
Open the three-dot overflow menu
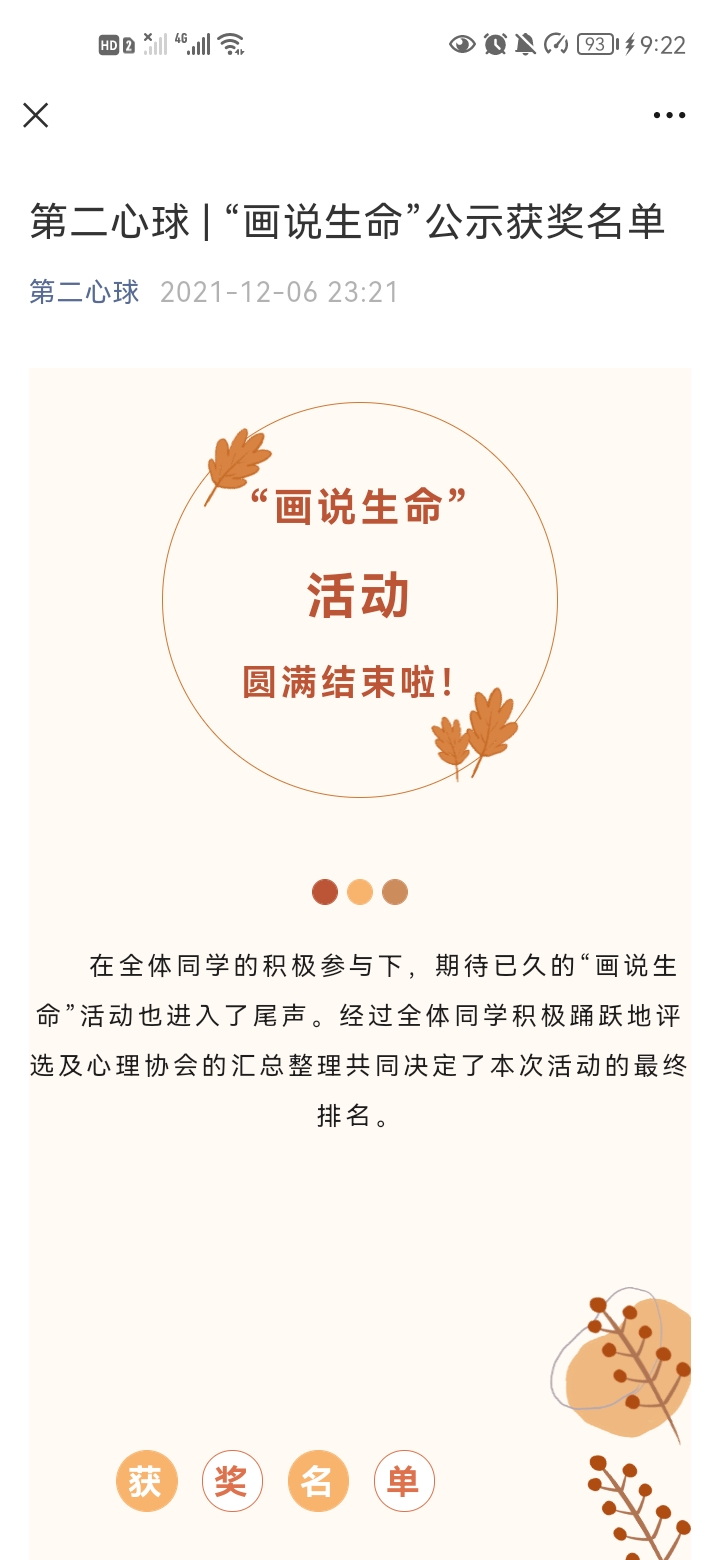pyautogui.click(x=669, y=115)
